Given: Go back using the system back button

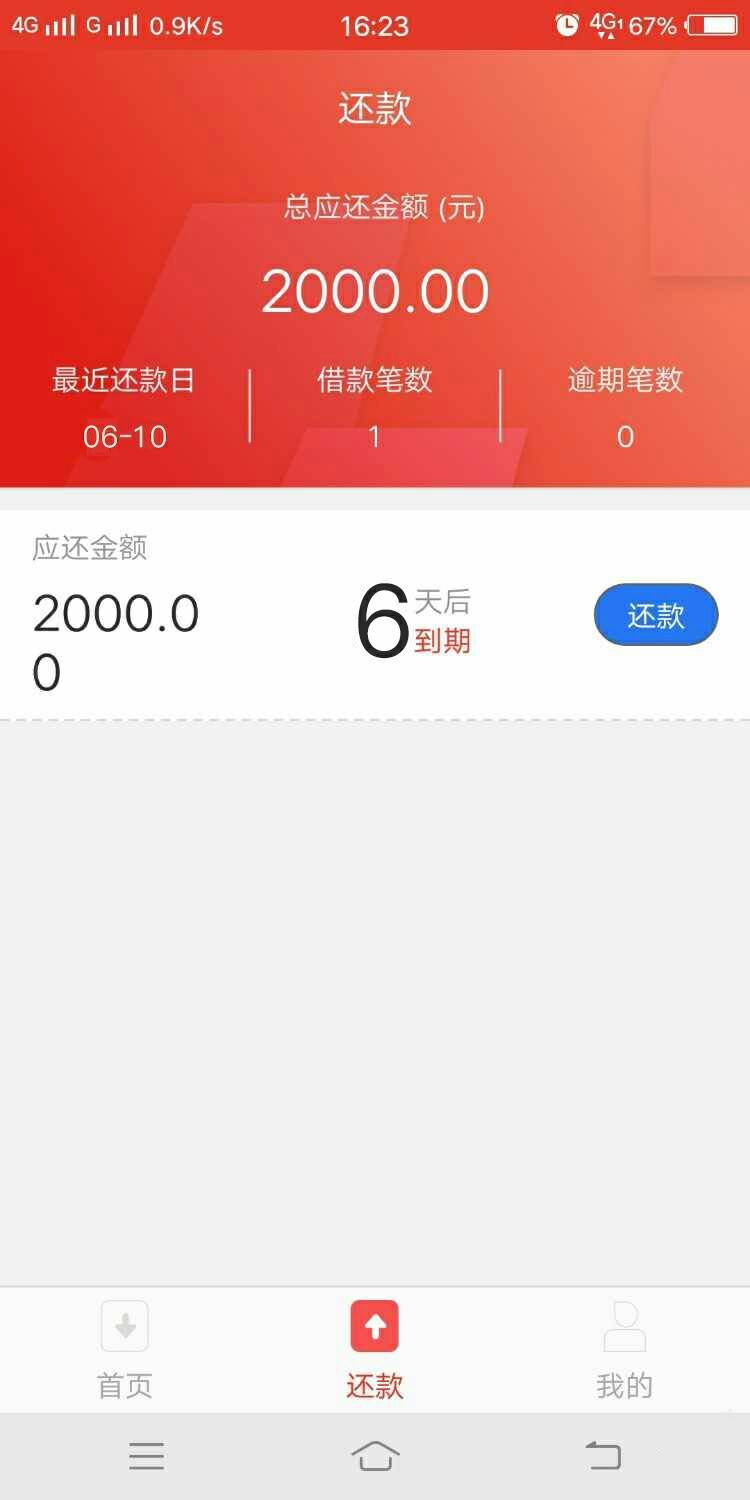Looking at the screenshot, I should pos(603,1456).
